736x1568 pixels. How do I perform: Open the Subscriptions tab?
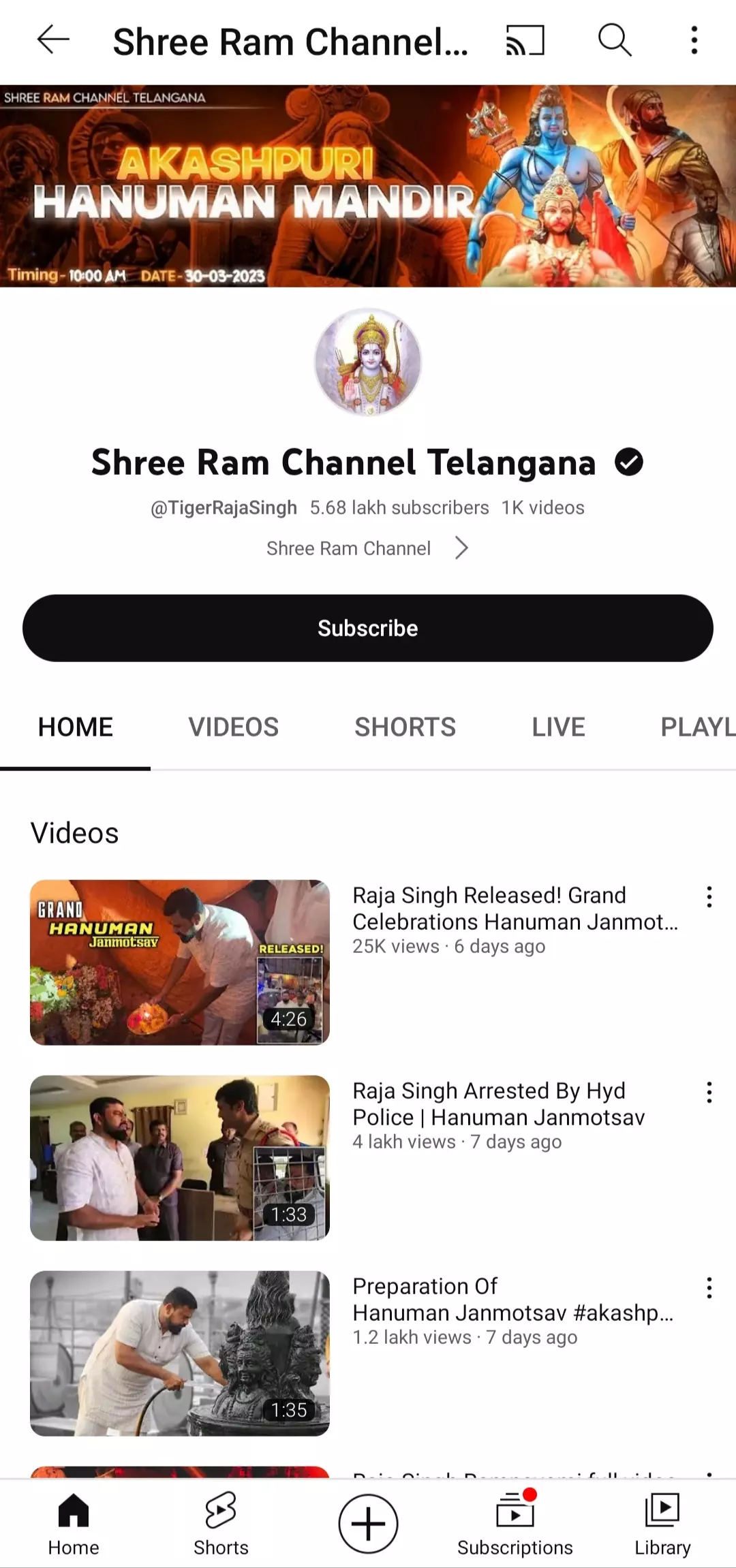[515, 1524]
